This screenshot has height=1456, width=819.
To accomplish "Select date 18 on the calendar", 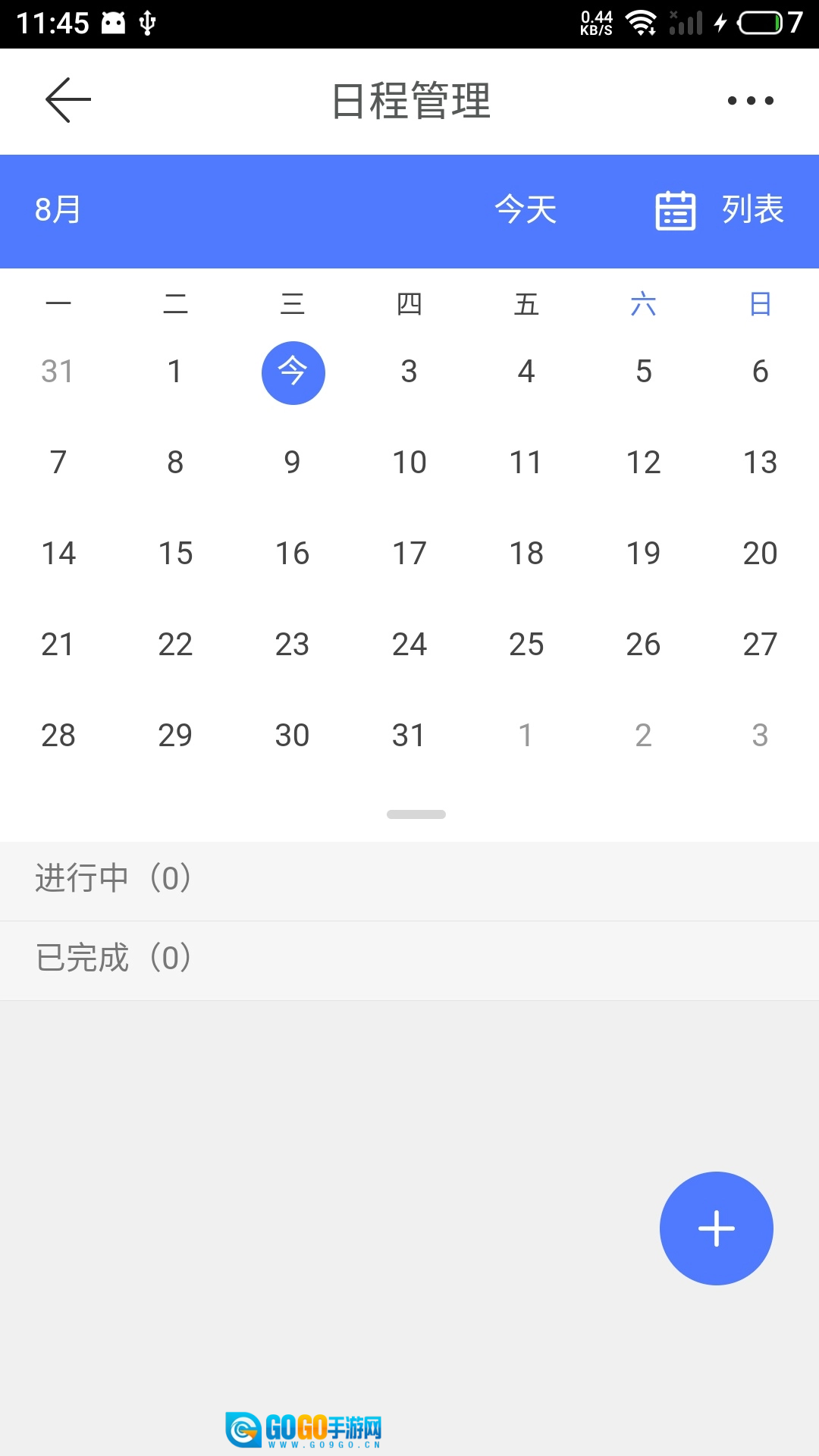I will (526, 554).
